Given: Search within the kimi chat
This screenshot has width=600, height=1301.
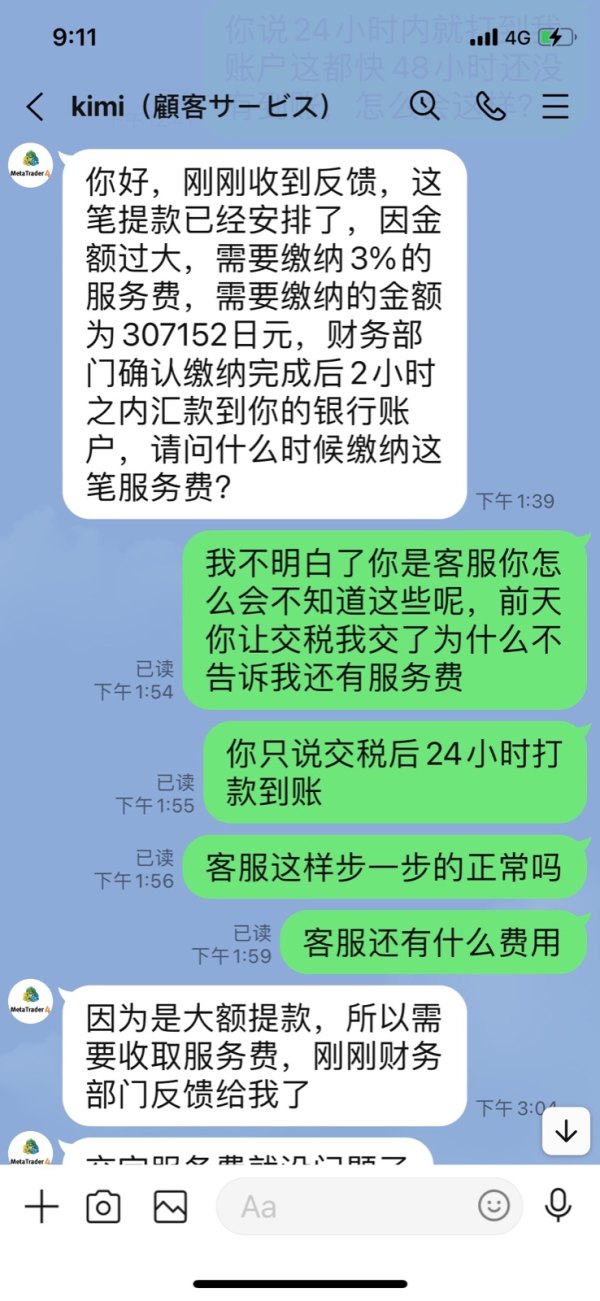Looking at the screenshot, I should (x=425, y=106).
